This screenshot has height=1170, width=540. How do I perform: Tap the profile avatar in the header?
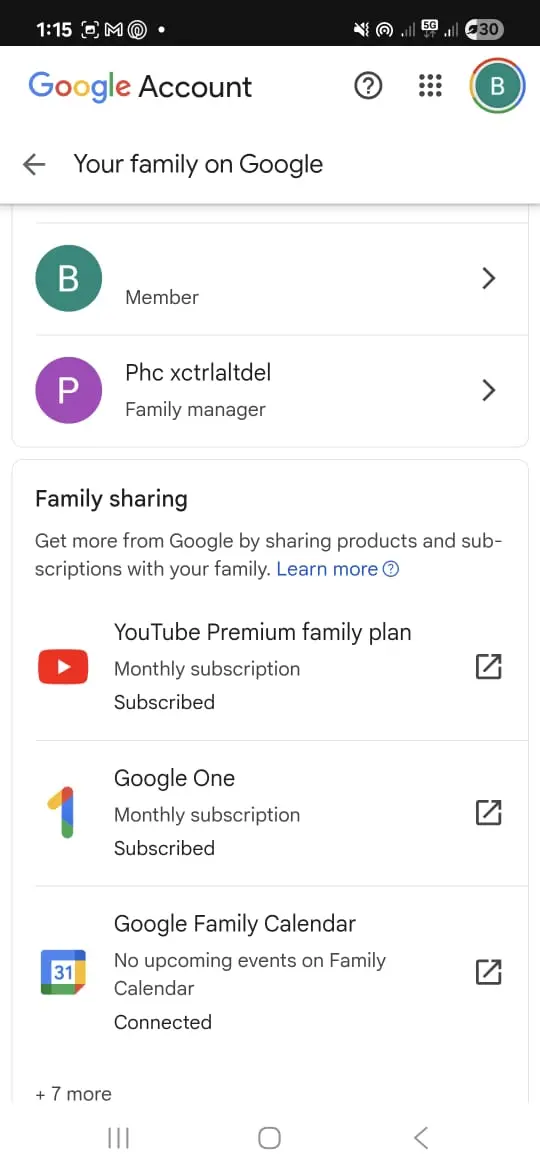click(497, 87)
